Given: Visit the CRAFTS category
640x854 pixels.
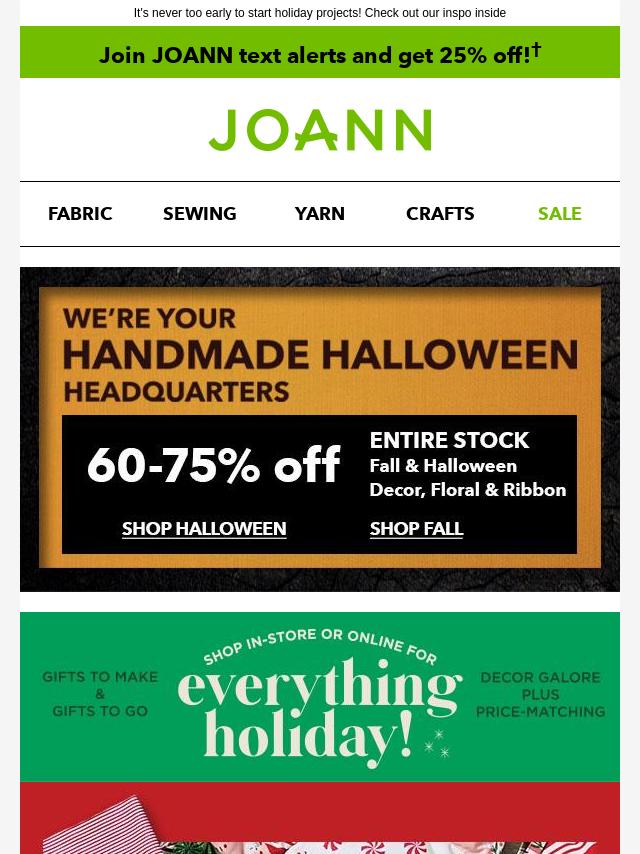Looking at the screenshot, I should tap(440, 214).
